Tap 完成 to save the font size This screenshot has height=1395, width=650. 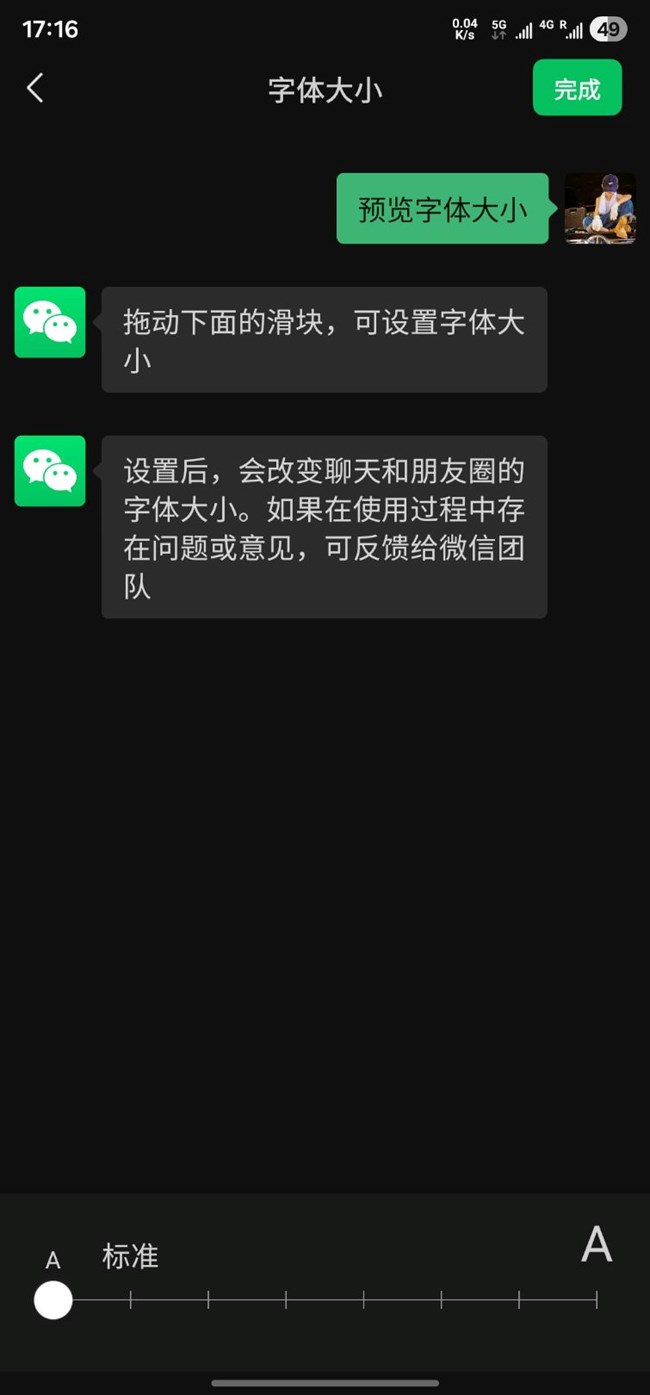click(x=577, y=88)
